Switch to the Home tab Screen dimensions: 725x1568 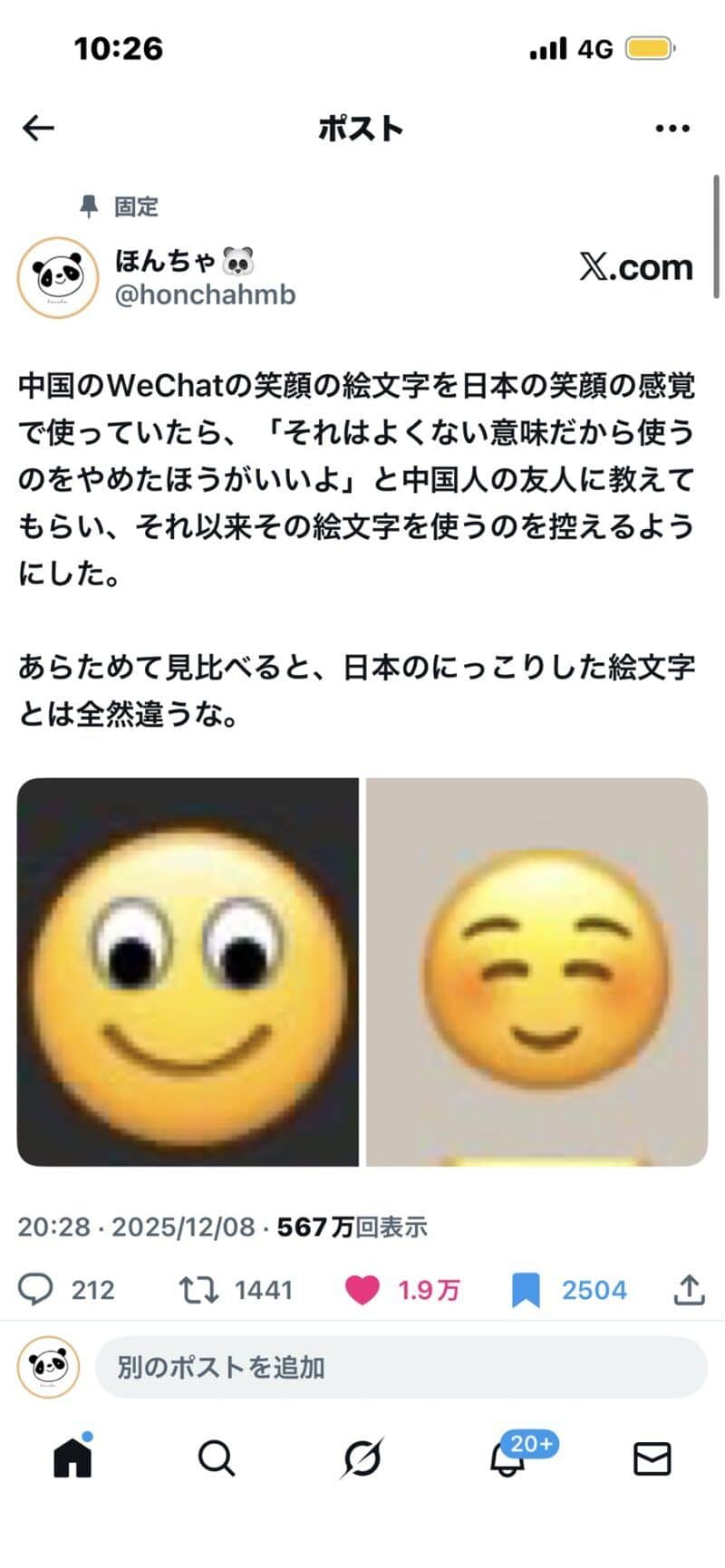coord(72,1458)
